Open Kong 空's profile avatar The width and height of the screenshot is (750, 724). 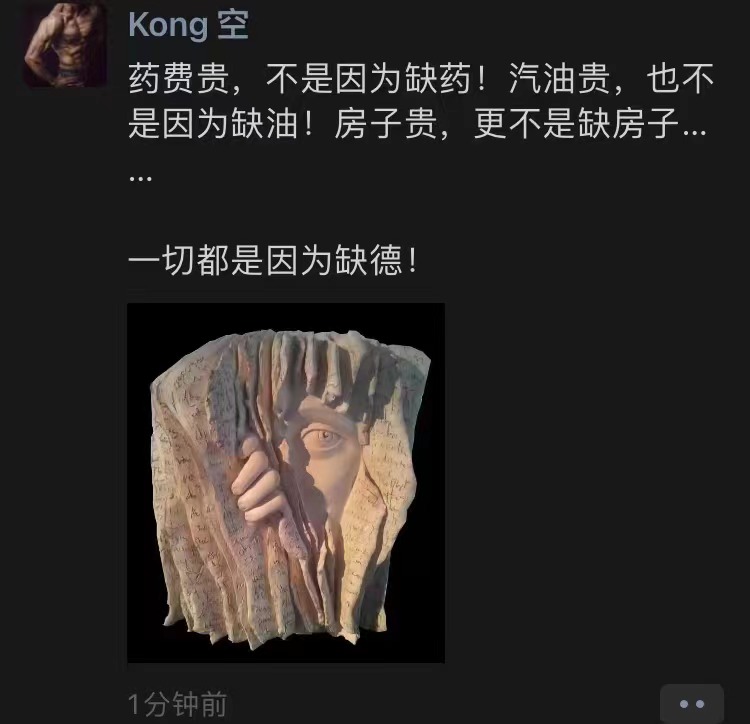[64, 44]
